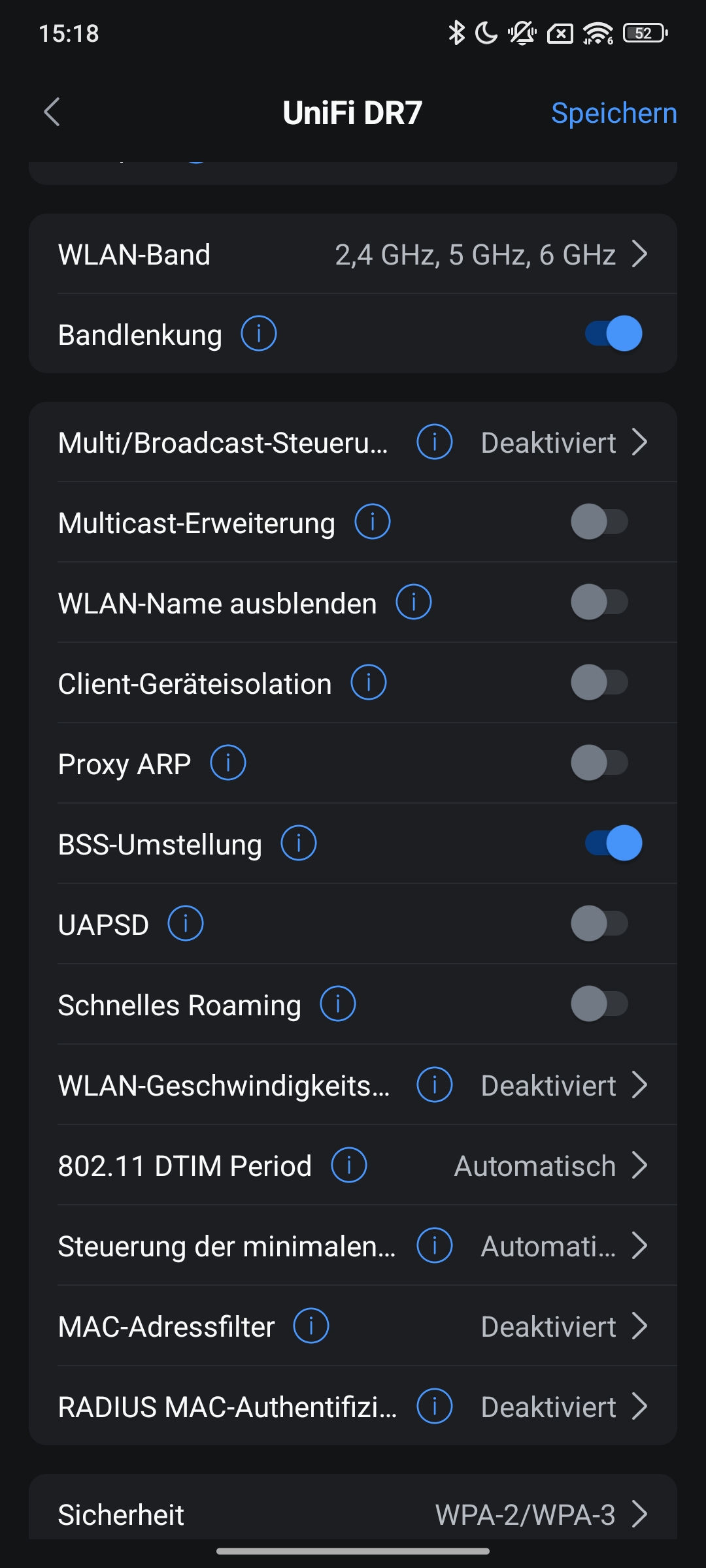Open Sicherheit WPA-2/WPA-3 options

click(x=353, y=1514)
